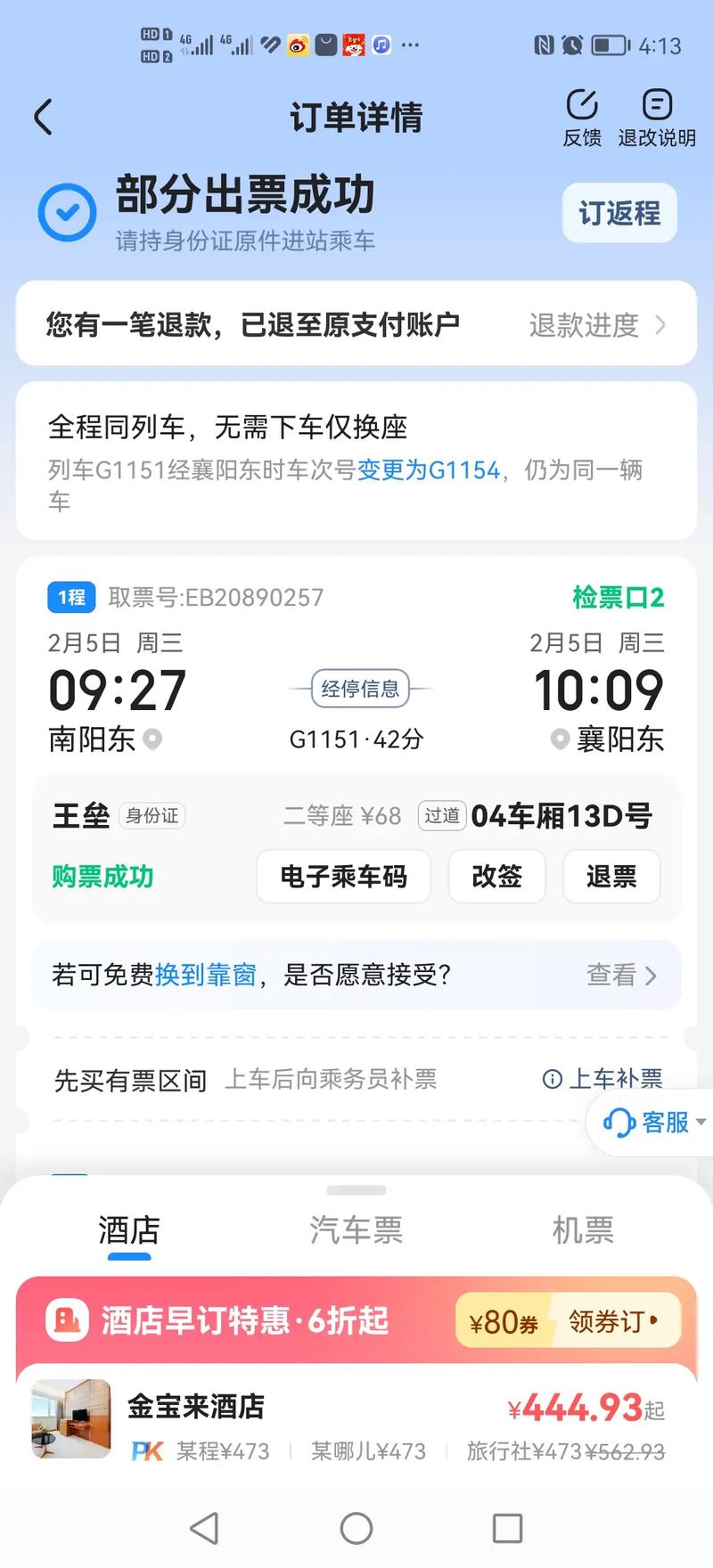This screenshot has height=1568, width=713.
Task: Expand 经停信息 stop information
Action: [x=360, y=688]
